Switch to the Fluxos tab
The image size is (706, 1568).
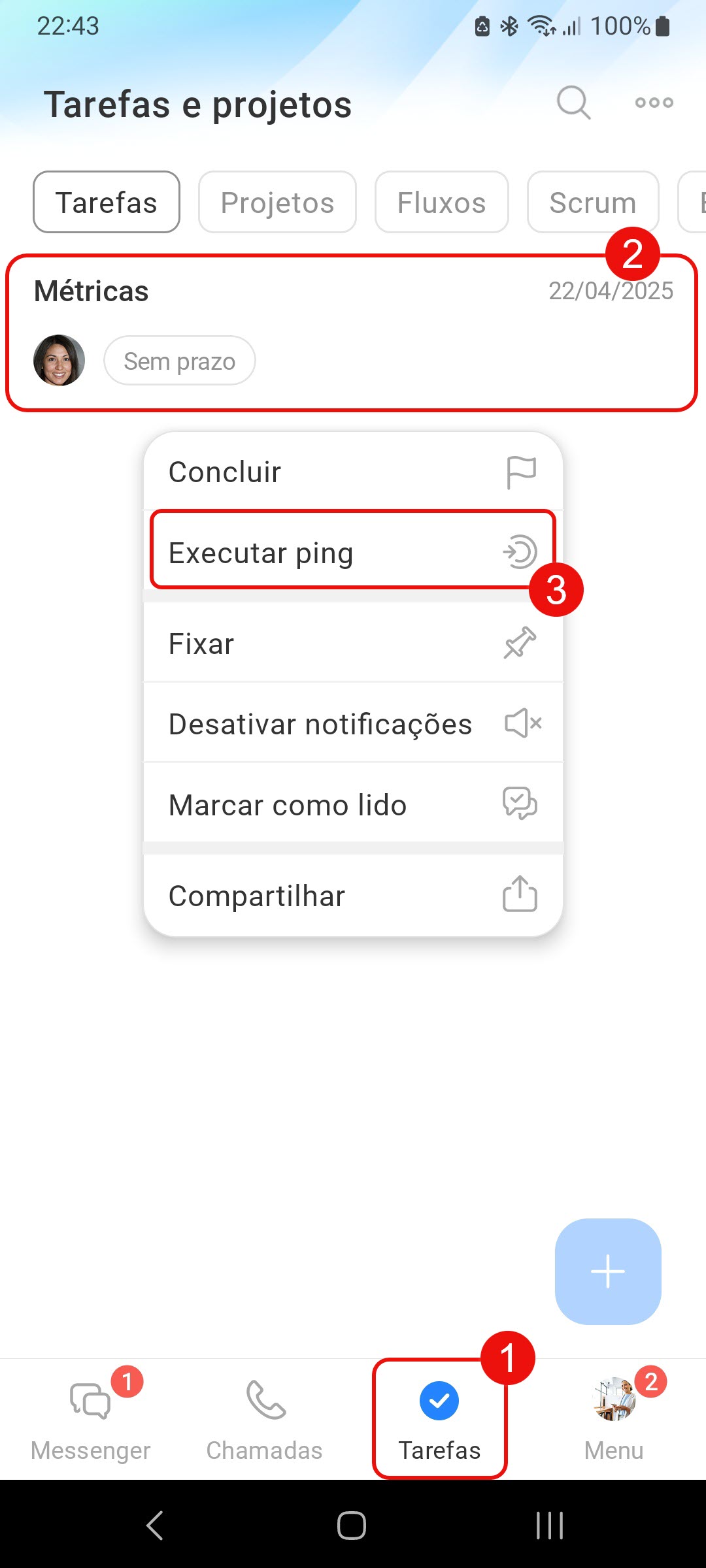click(x=441, y=203)
